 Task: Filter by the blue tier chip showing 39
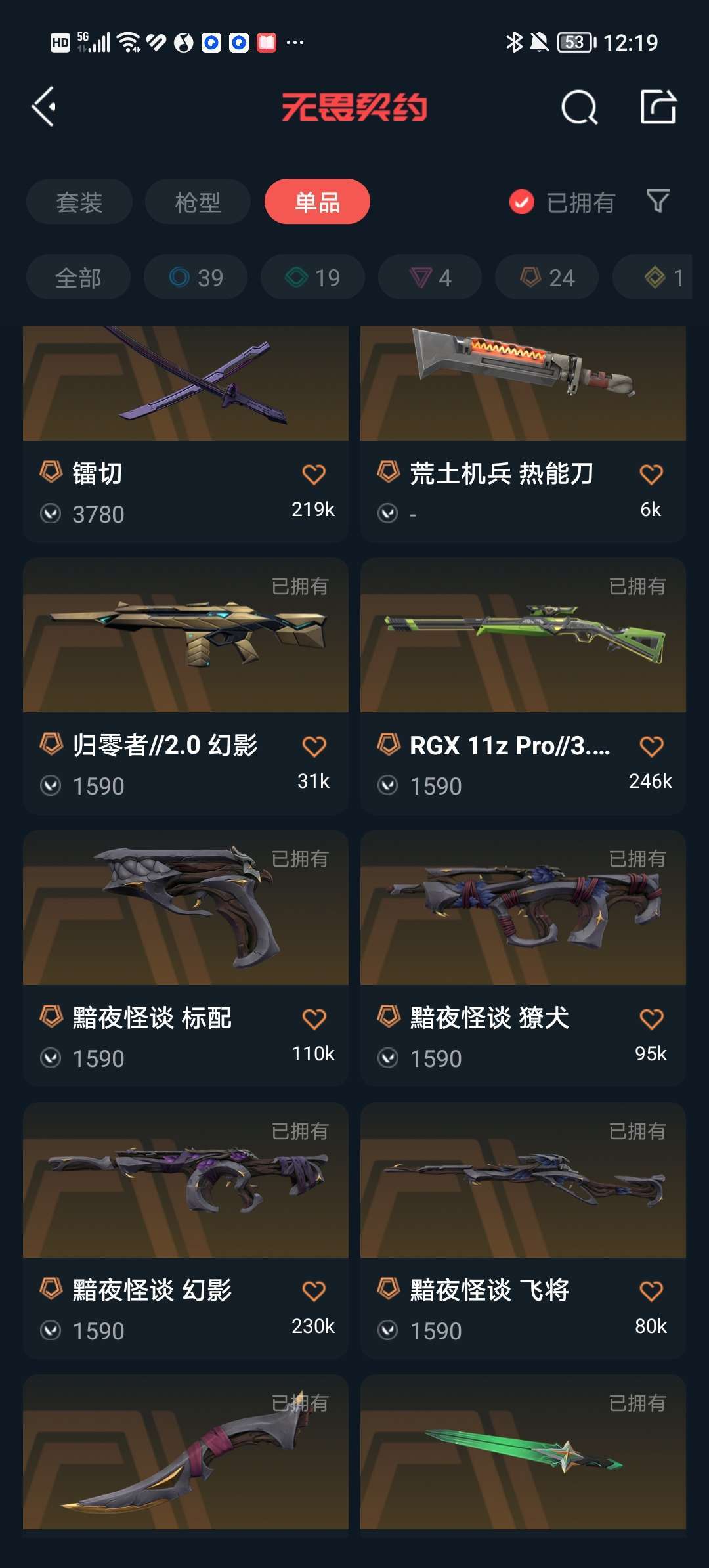coord(196,277)
